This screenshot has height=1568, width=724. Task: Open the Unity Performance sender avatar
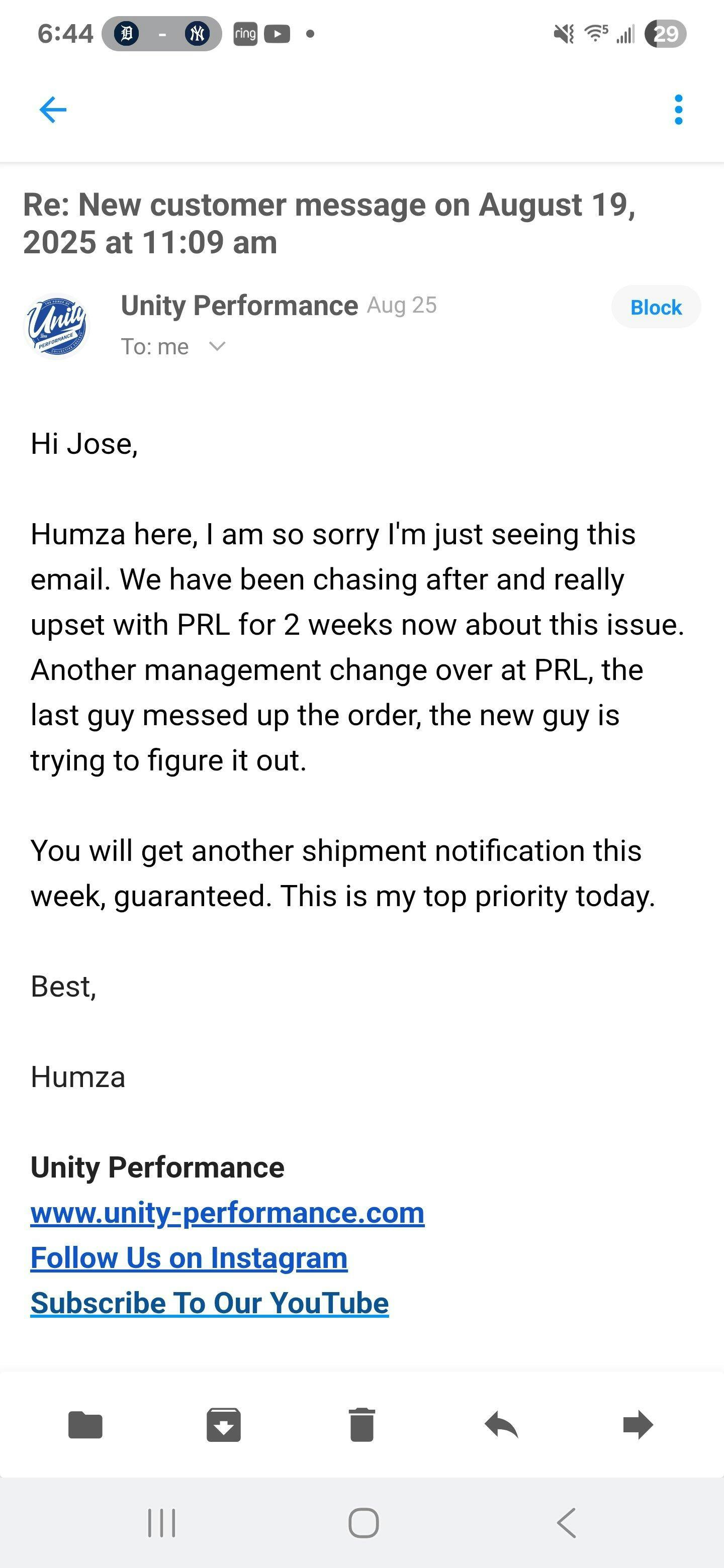point(57,326)
